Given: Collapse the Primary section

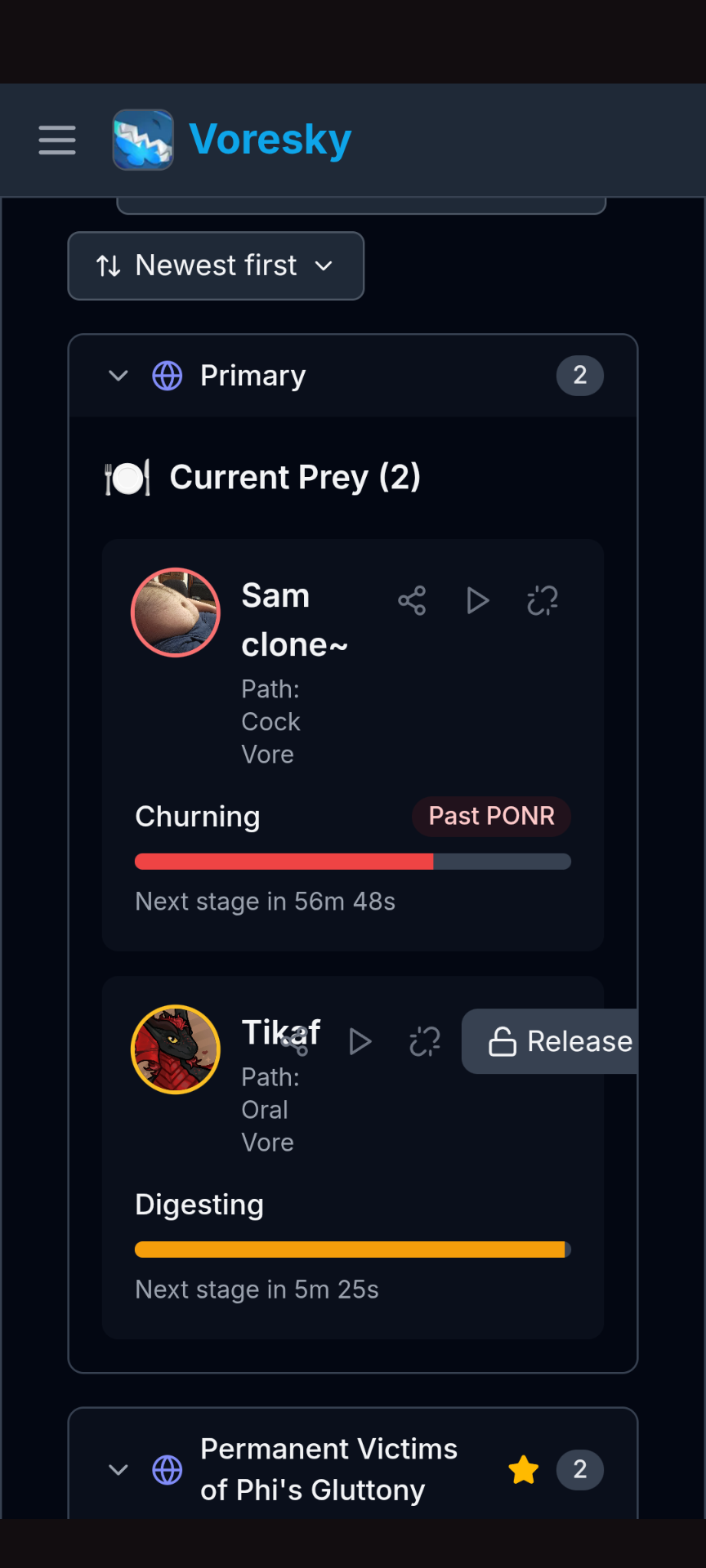Looking at the screenshot, I should [118, 376].
